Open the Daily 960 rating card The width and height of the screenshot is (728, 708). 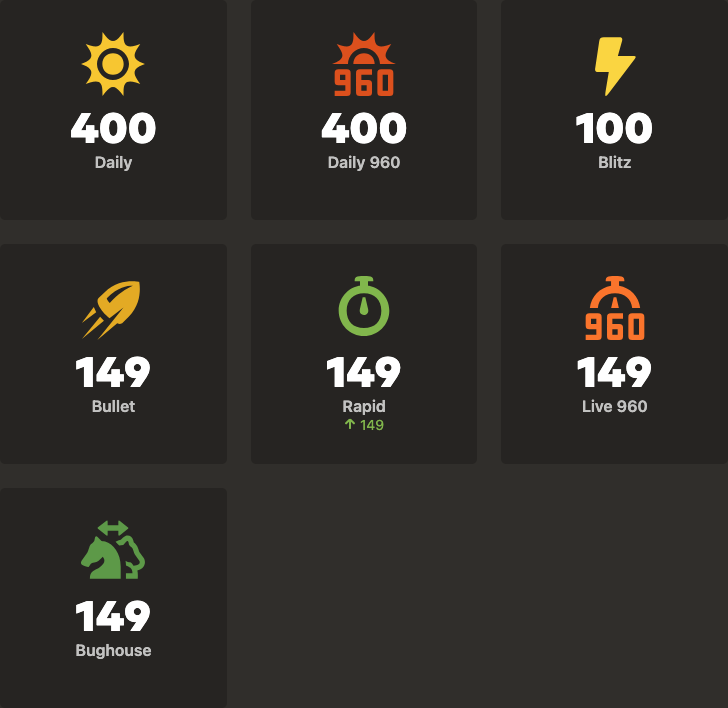tap(363, 109)
